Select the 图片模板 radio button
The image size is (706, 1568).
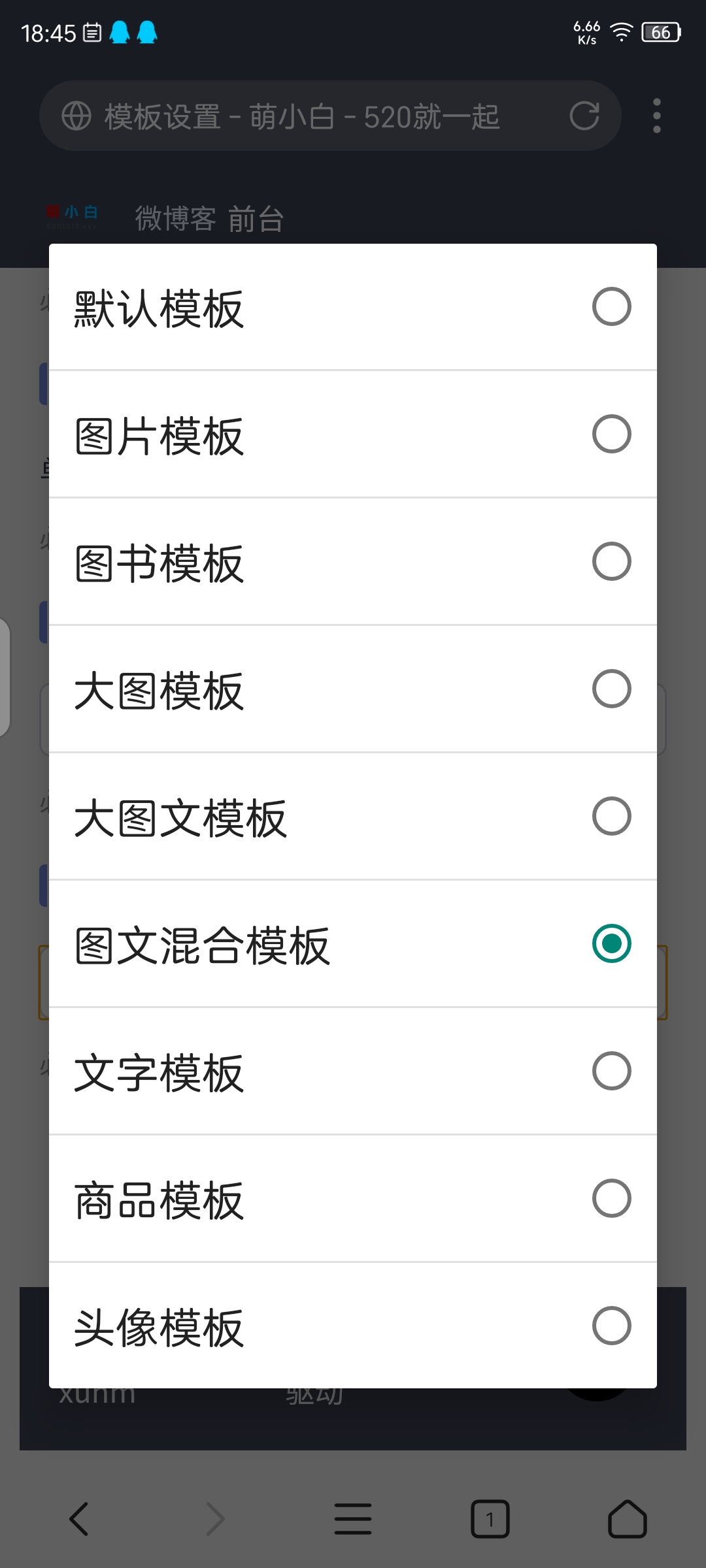[x=353, y=433]
